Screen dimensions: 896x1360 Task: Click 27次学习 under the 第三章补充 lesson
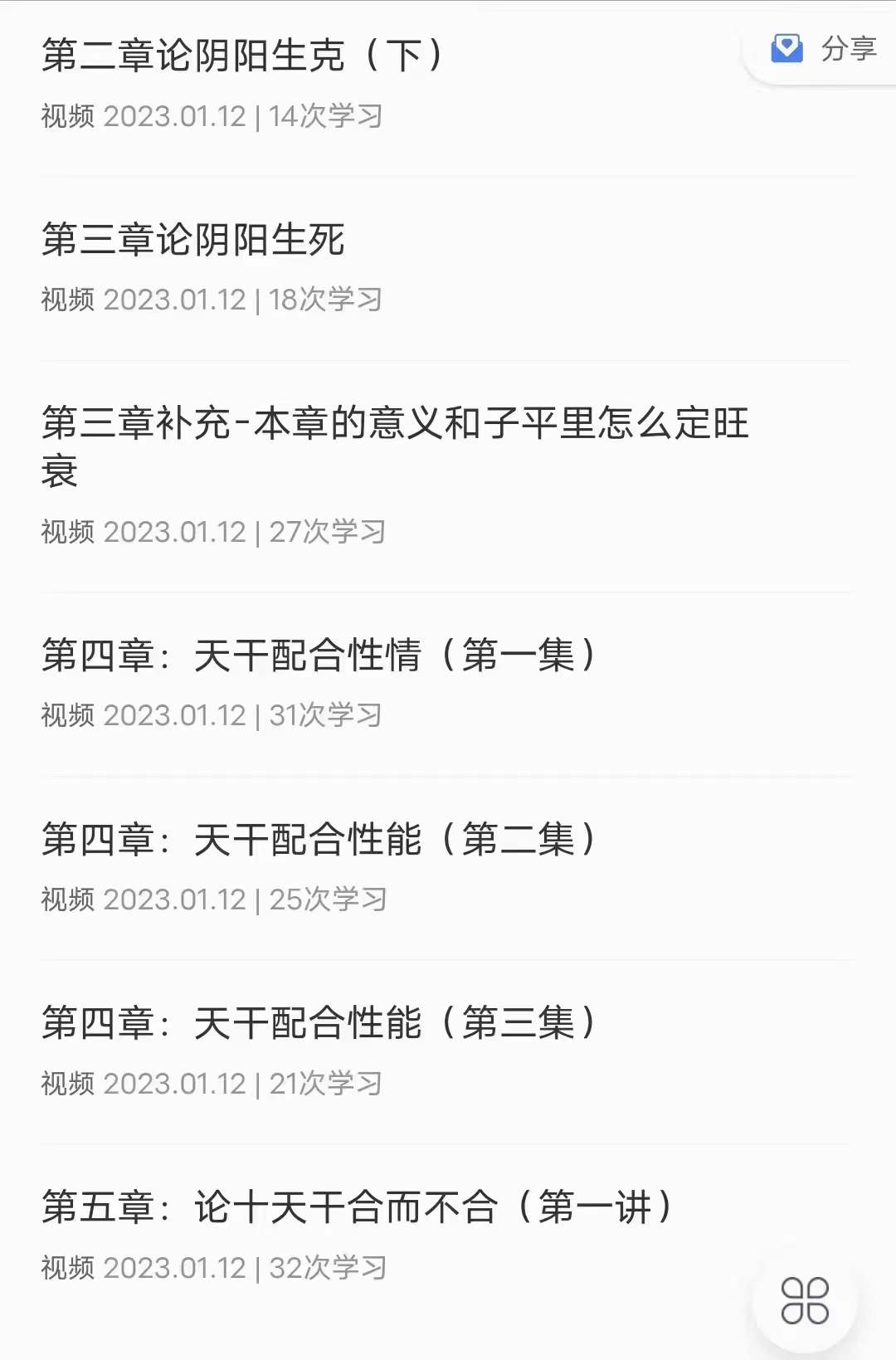(x=326, y=529)
